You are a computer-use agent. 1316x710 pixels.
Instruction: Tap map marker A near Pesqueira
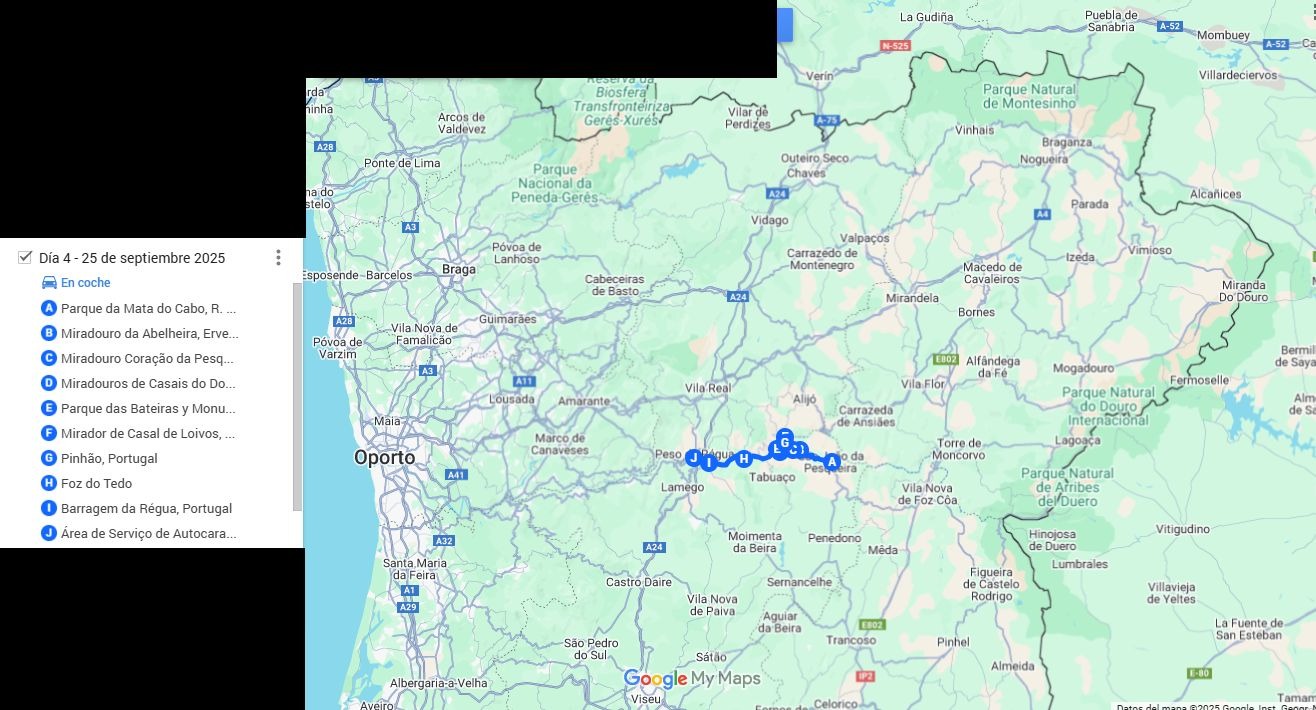[831, 461]
